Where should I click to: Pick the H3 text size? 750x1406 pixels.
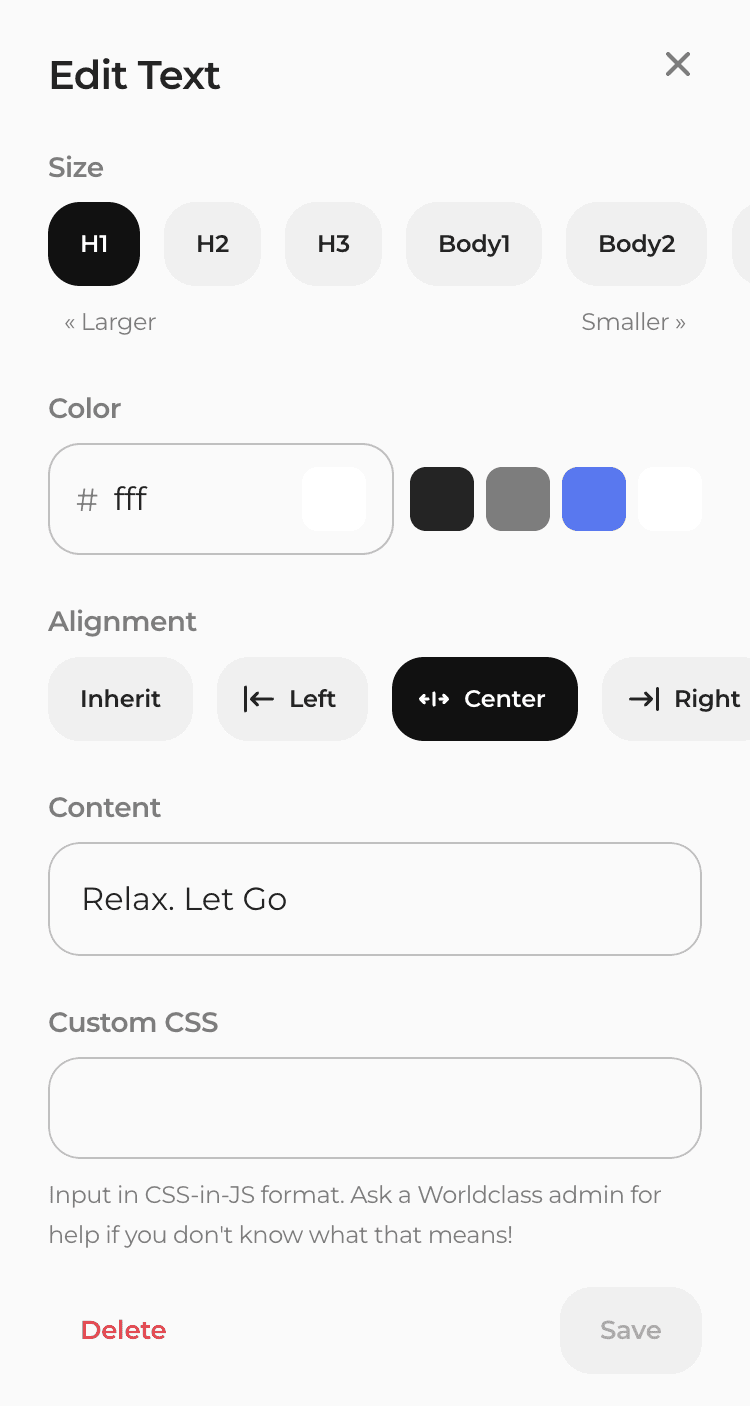[x=333, y=244]
